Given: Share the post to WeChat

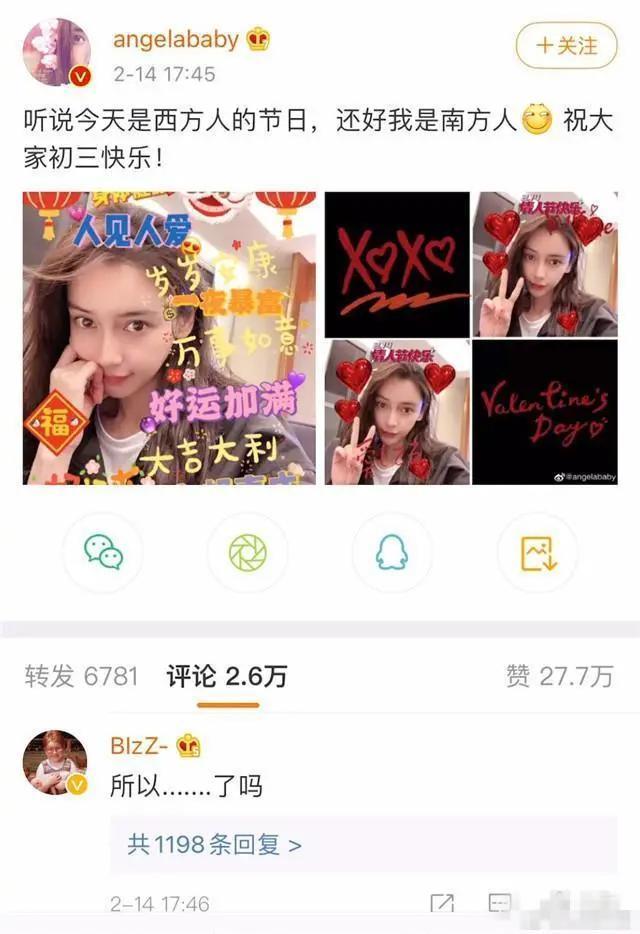Looking at the screenshot, I should pos(103,552).
